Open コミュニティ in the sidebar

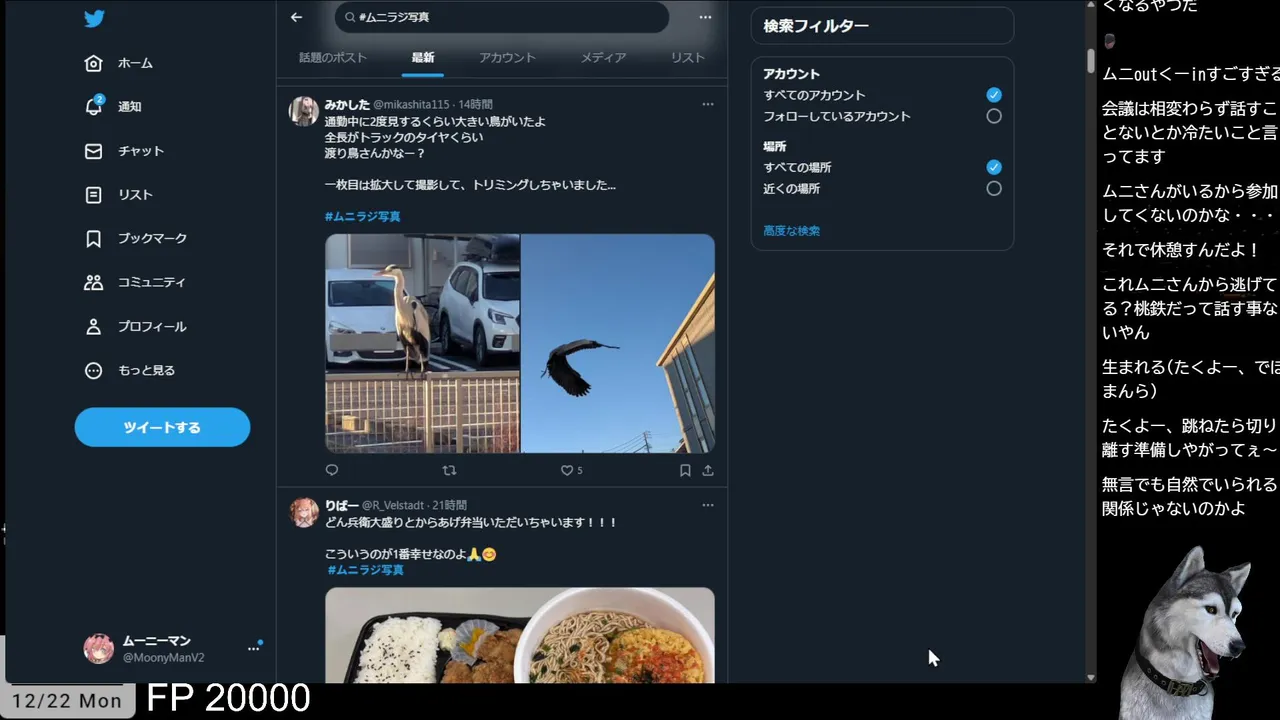136,283
